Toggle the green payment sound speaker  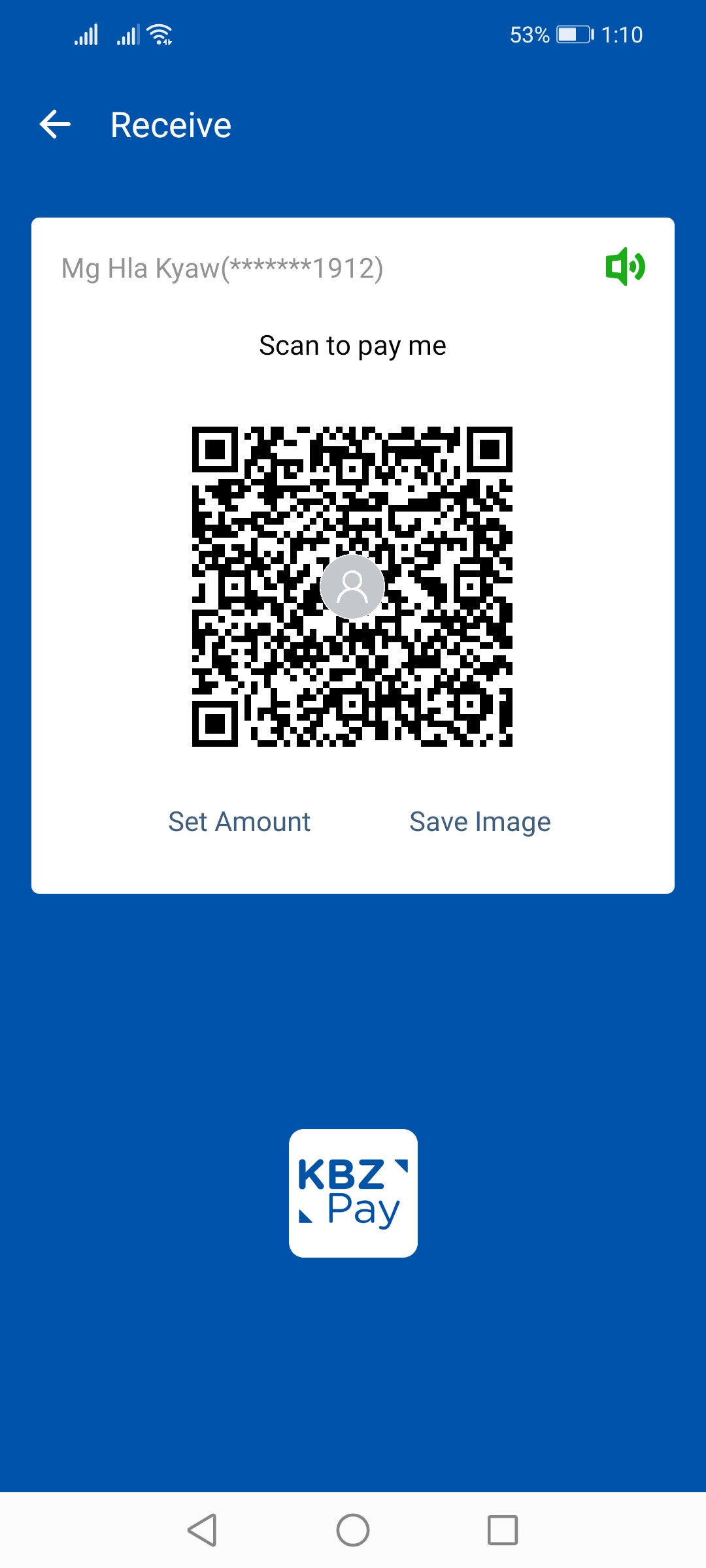(x=625, y=267)
